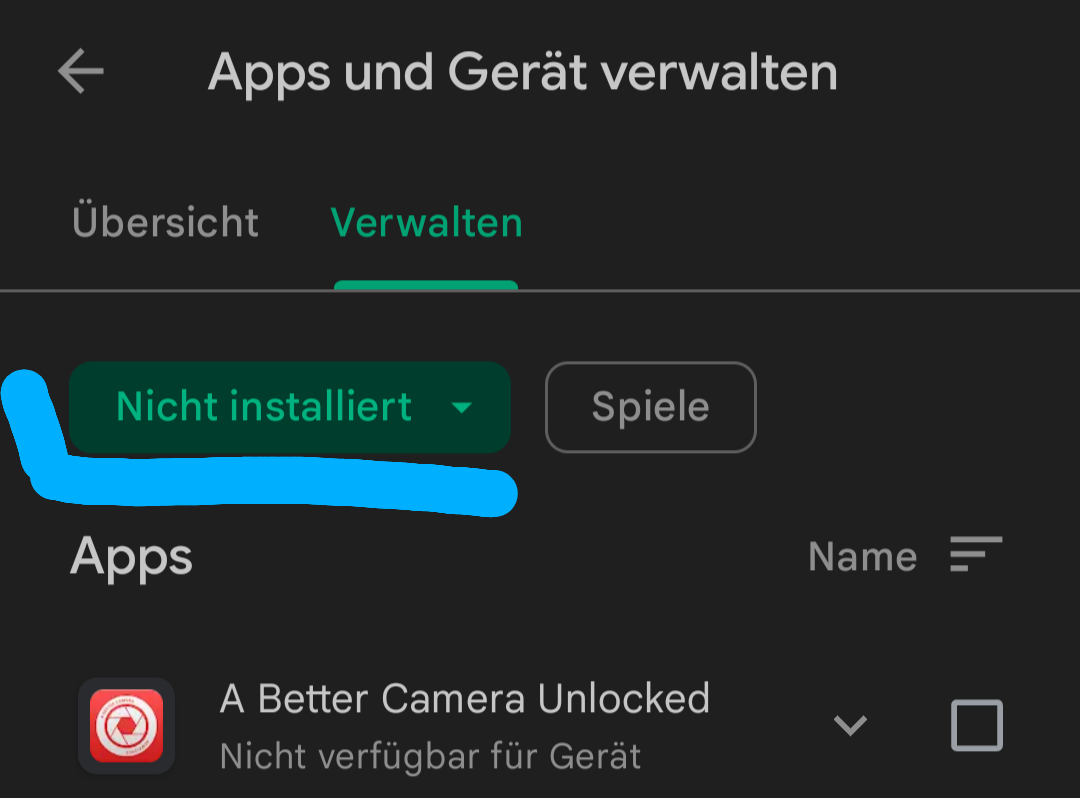
Task: Switch to the Übersicht tab
Action: 165,222
